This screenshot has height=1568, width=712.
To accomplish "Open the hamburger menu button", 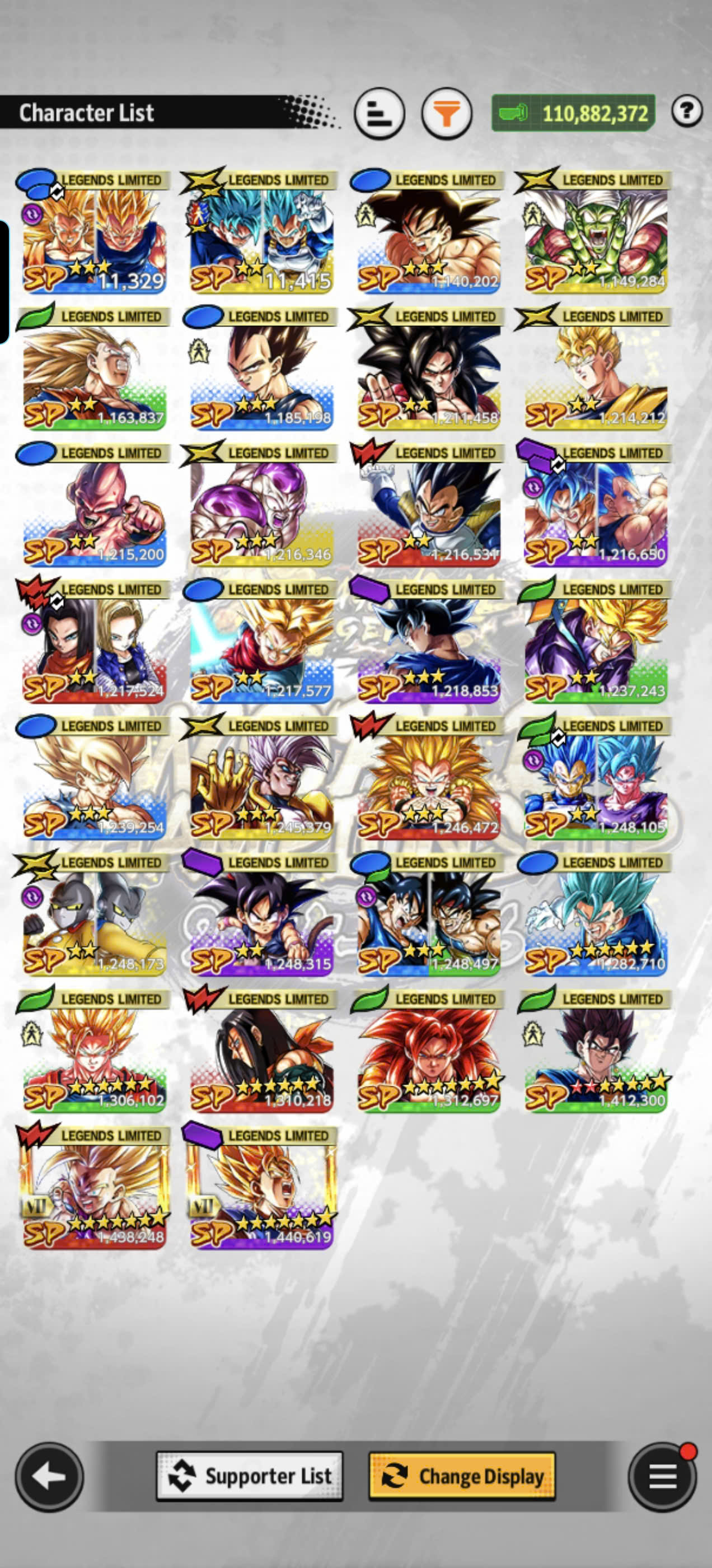I will [663, 1477].
